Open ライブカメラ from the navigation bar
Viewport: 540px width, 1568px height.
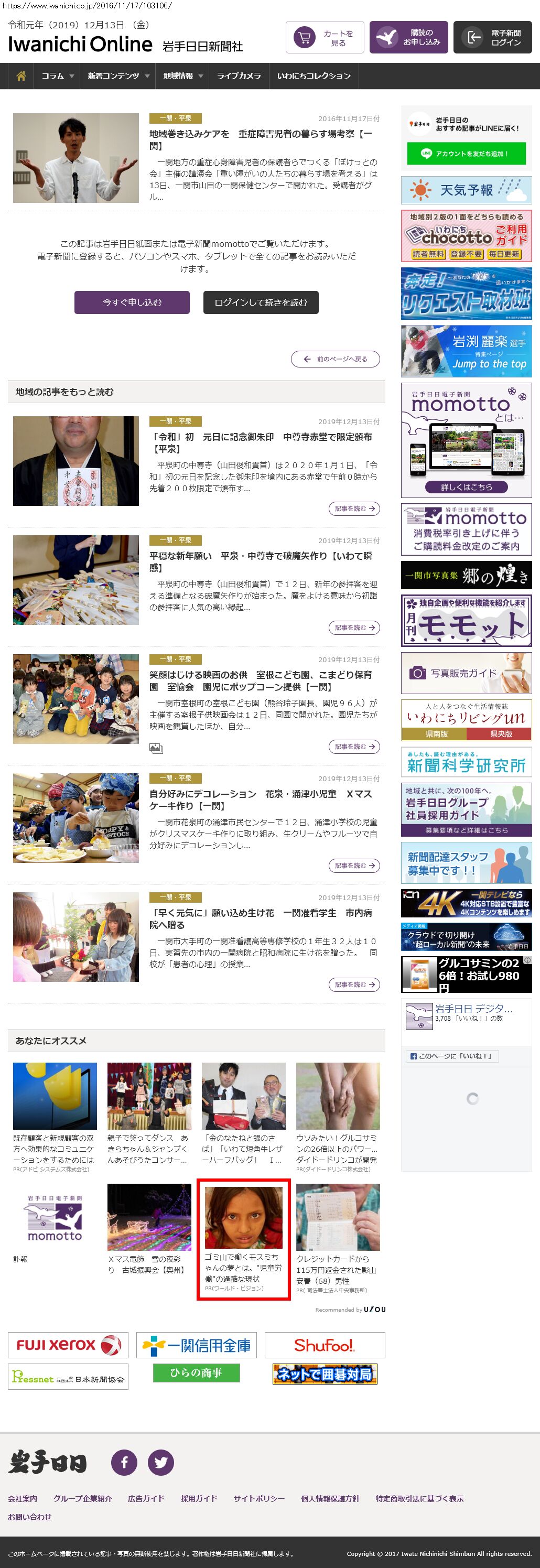pyautogui.click(x=239, y=76)
